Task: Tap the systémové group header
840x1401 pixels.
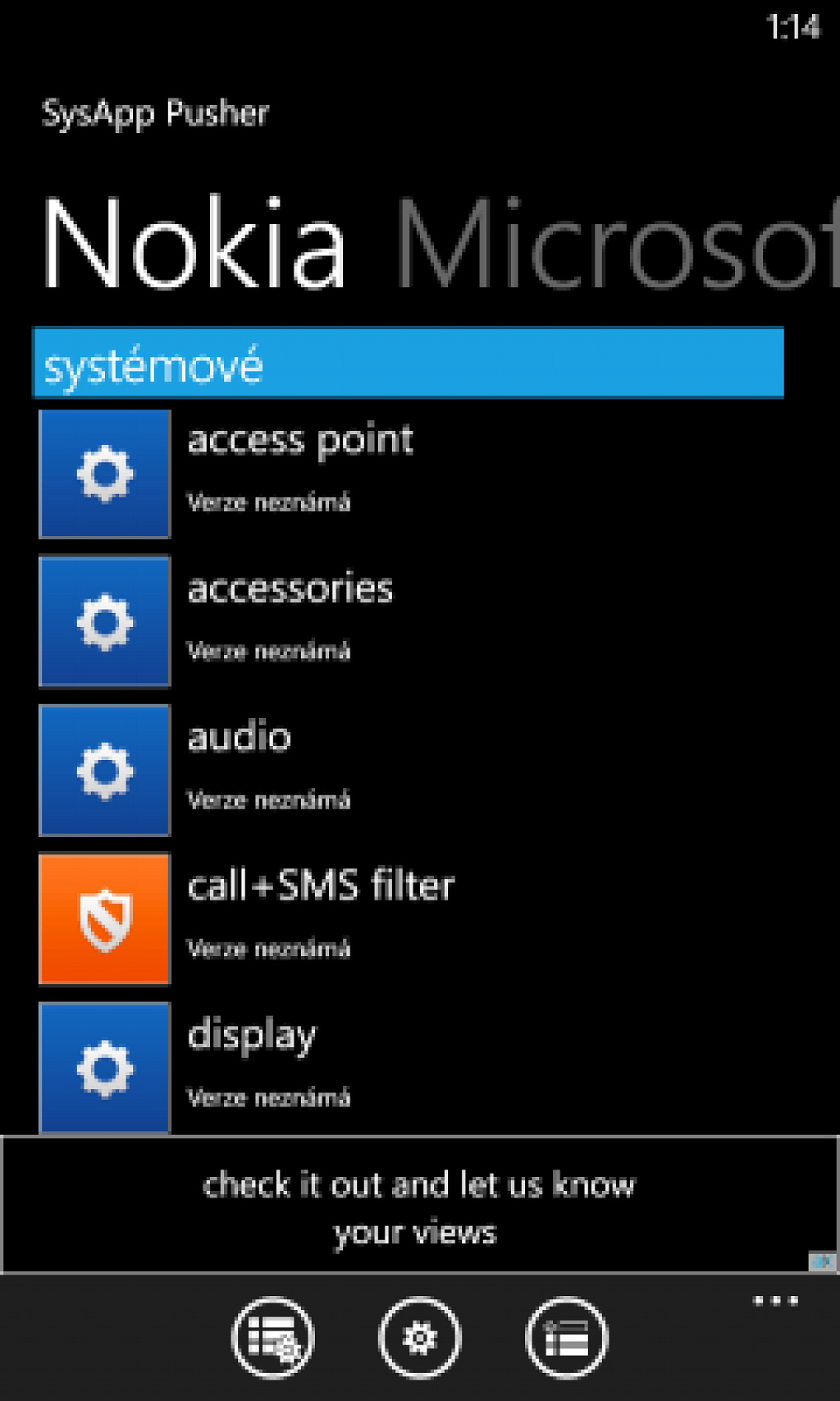Action: point(408,363)
